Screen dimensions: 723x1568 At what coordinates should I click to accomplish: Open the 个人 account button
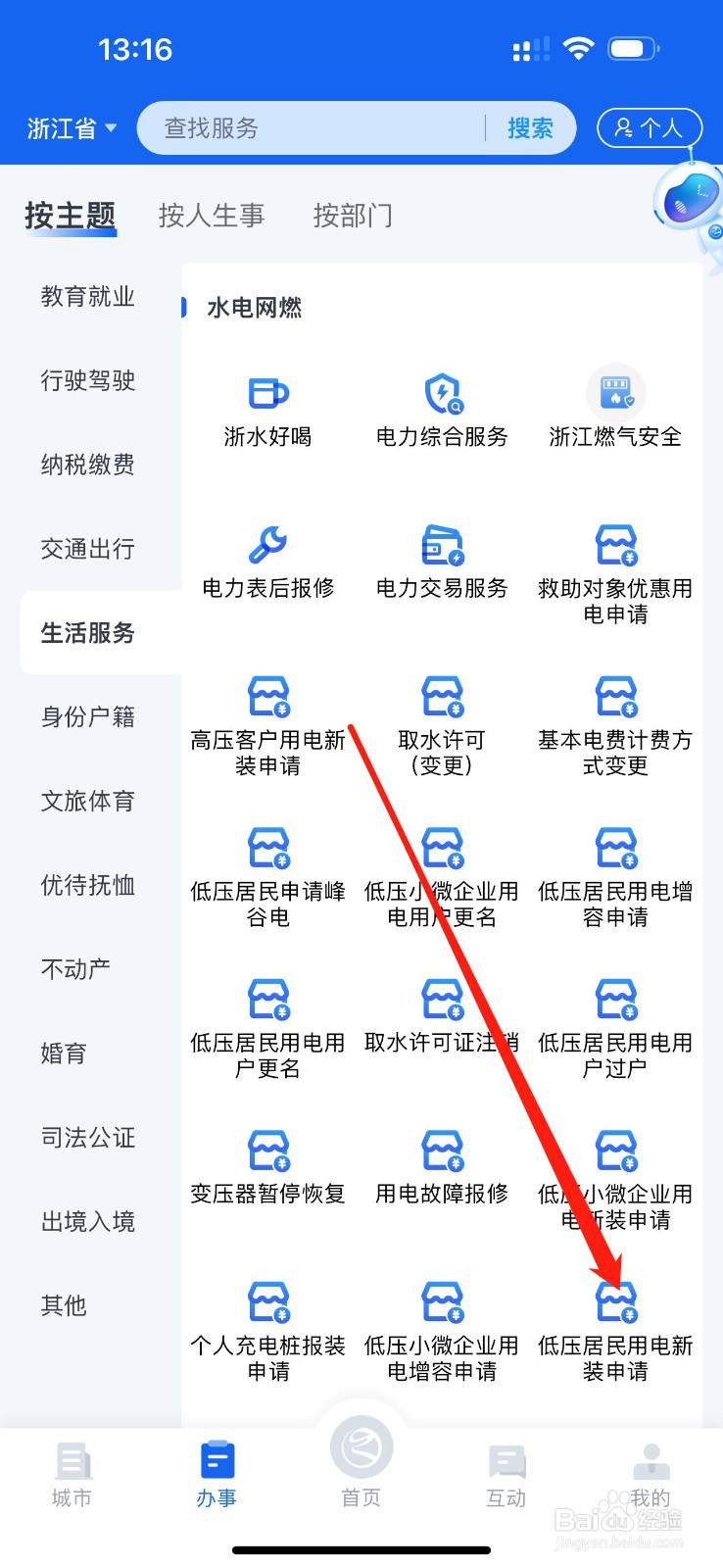650,127
